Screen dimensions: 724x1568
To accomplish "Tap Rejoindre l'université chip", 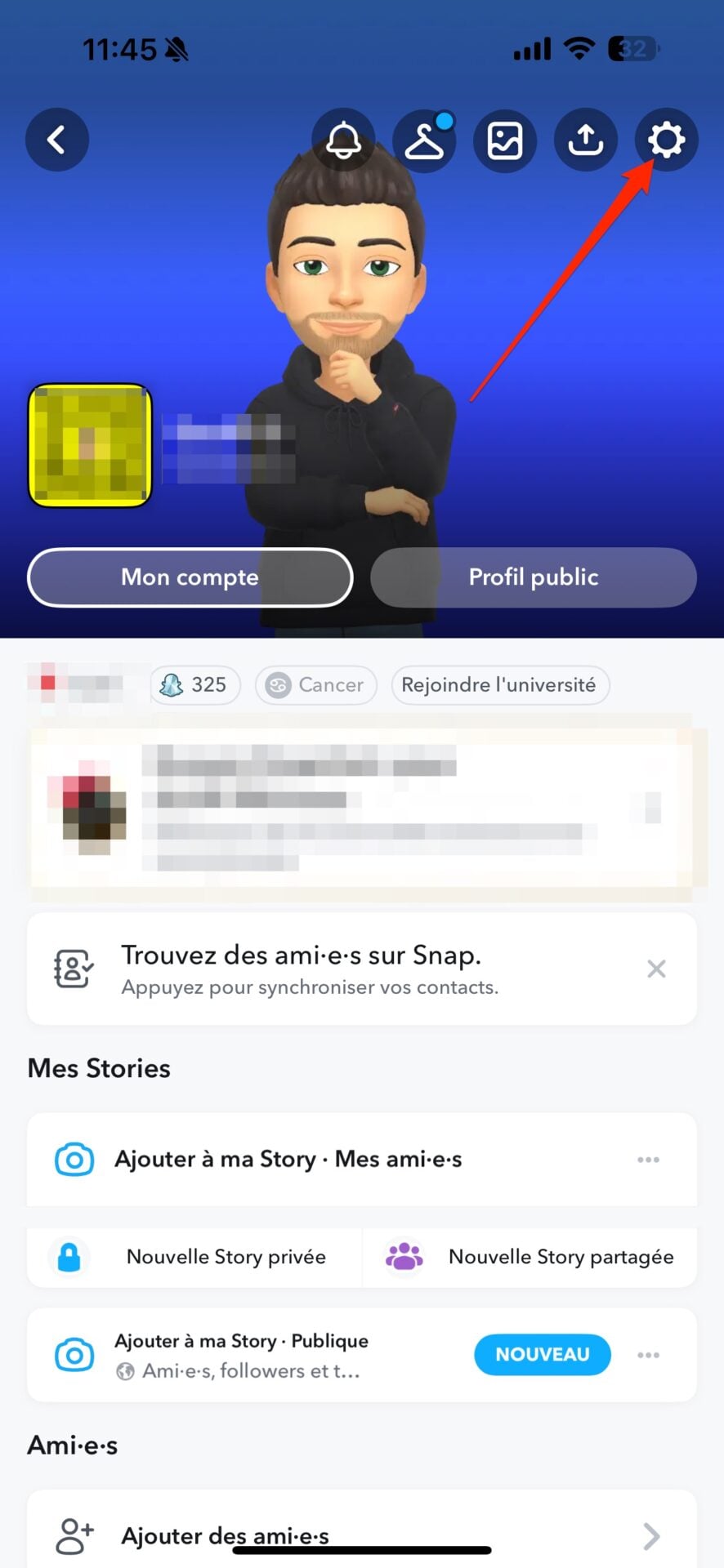I will [499, 684].
